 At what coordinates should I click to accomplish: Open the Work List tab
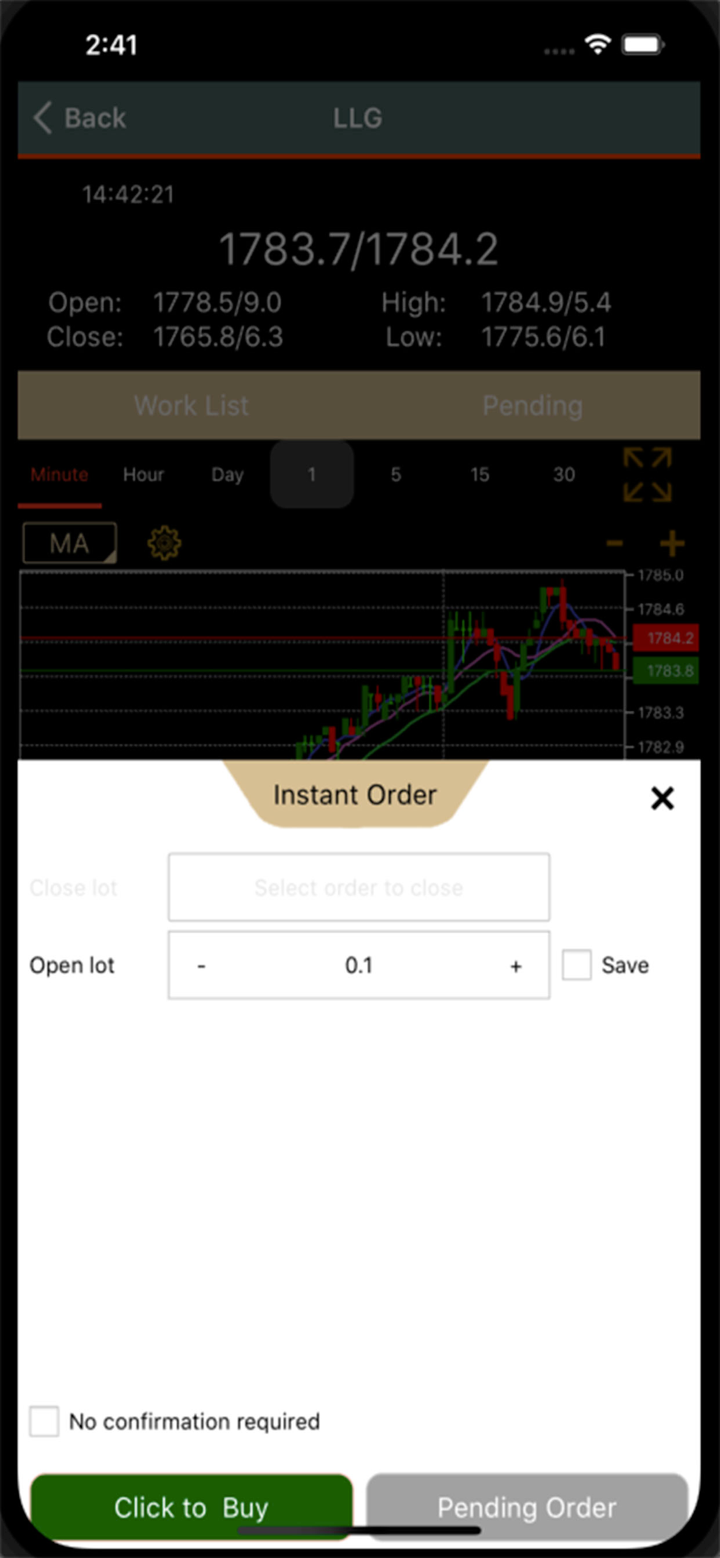191,406
